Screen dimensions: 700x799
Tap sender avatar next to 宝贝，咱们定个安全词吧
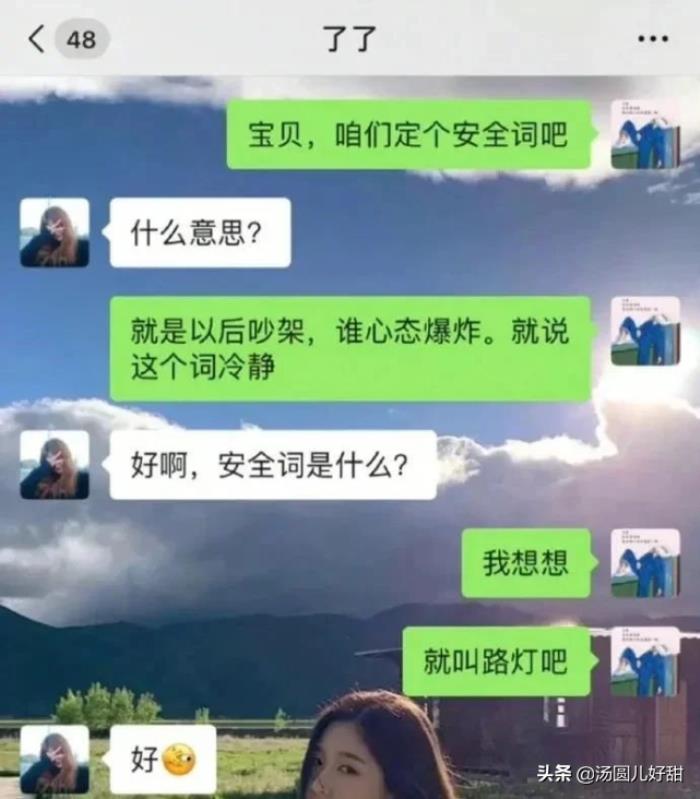click(x=645, y=134)
